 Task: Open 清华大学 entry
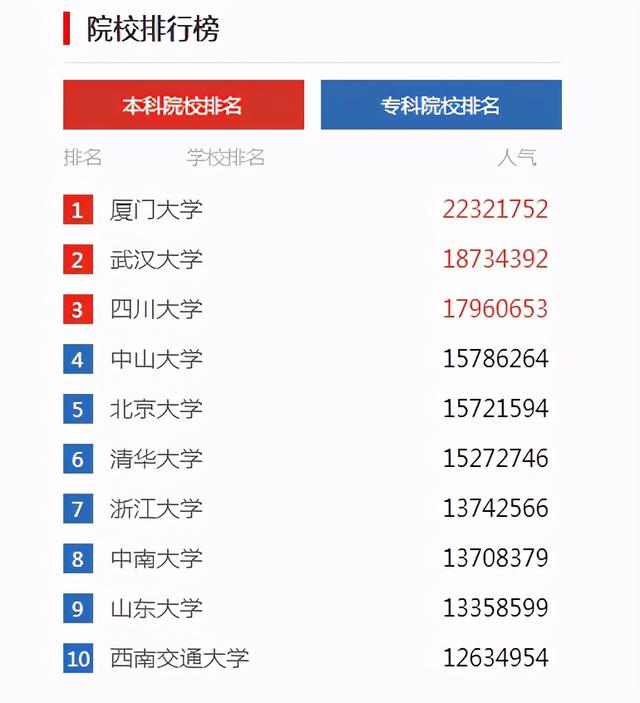156,459
